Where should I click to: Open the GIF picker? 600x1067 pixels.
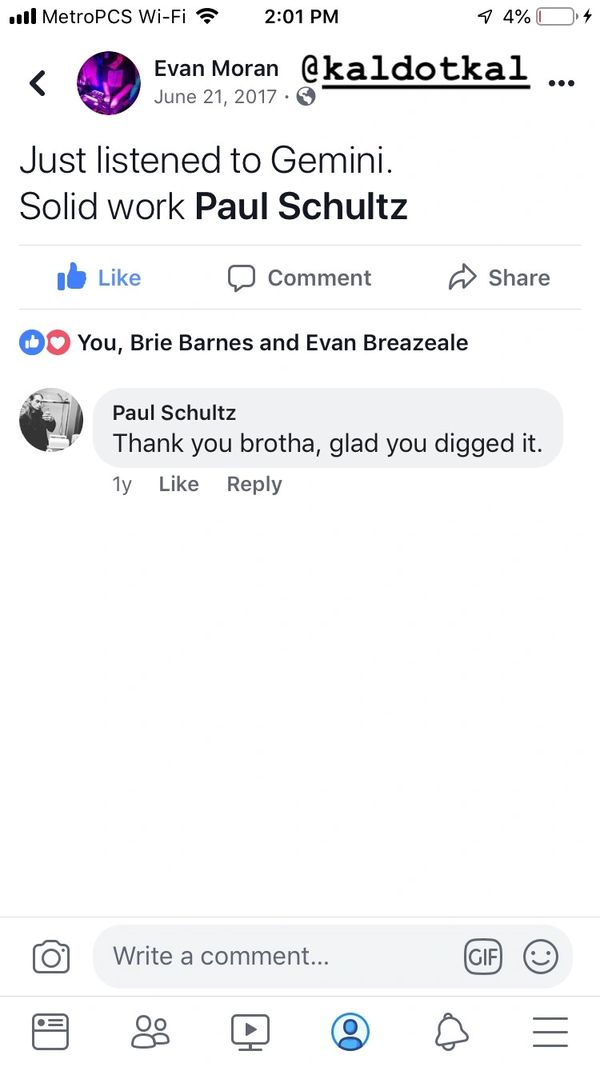[x=483, y=957]
